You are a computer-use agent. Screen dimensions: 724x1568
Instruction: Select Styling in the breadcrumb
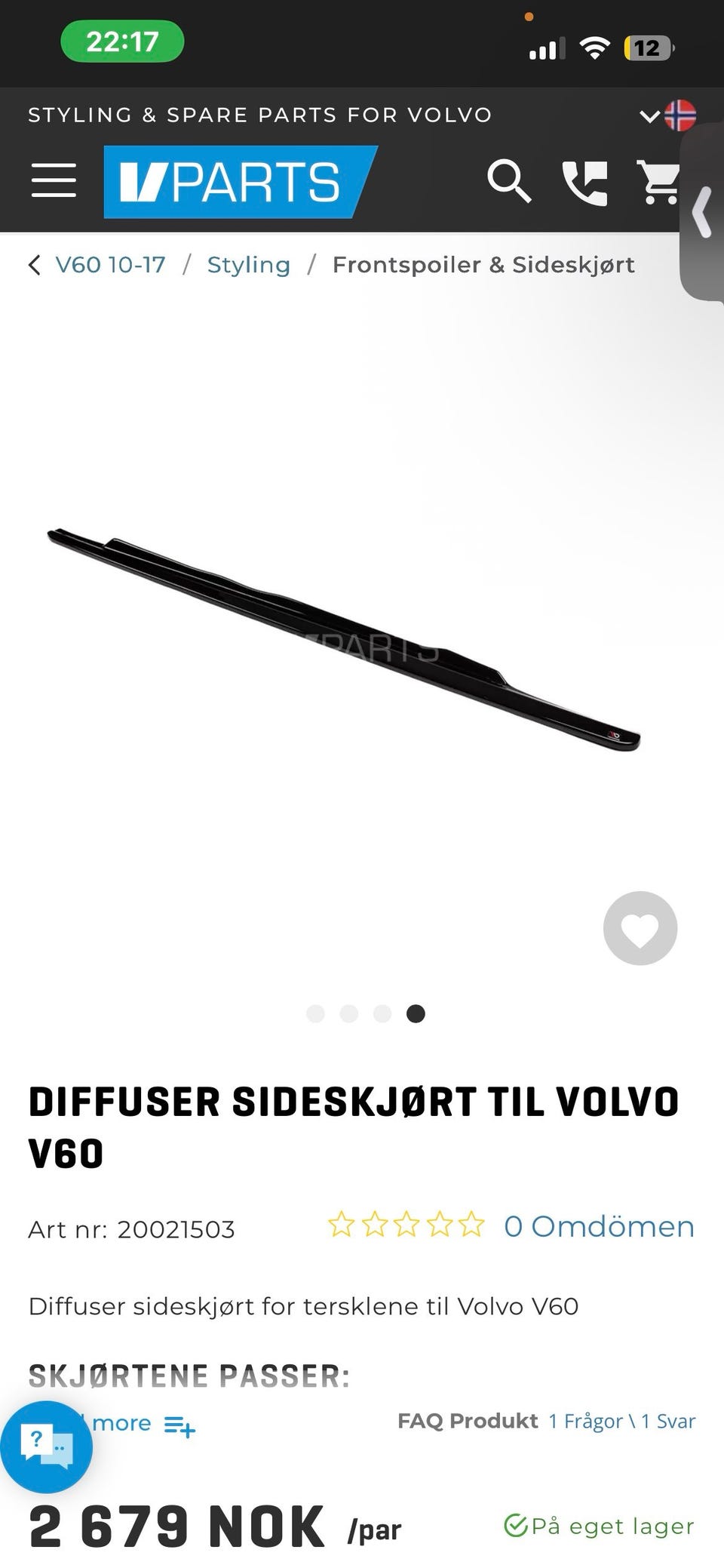249,265
